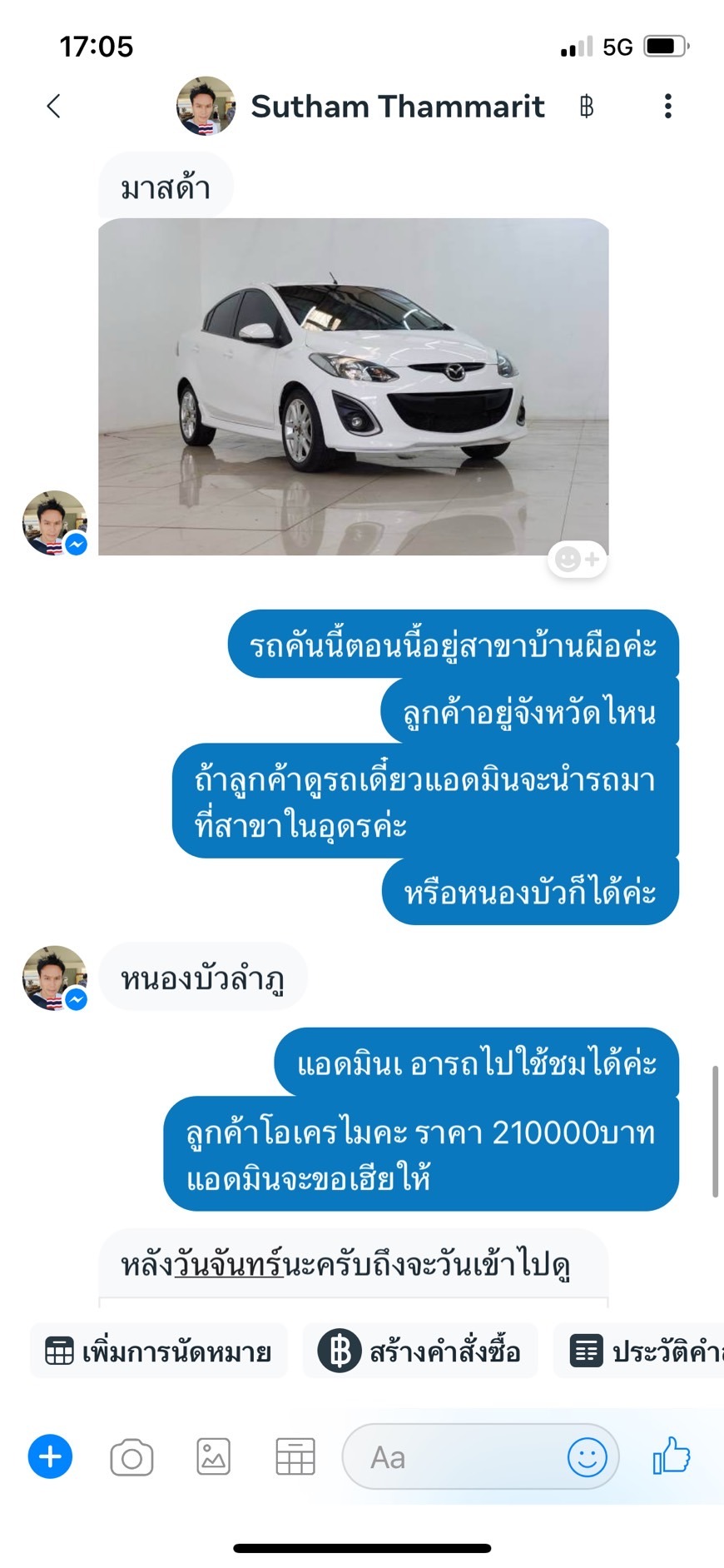Open the three-dot overflow menu

tap(667, 107)
